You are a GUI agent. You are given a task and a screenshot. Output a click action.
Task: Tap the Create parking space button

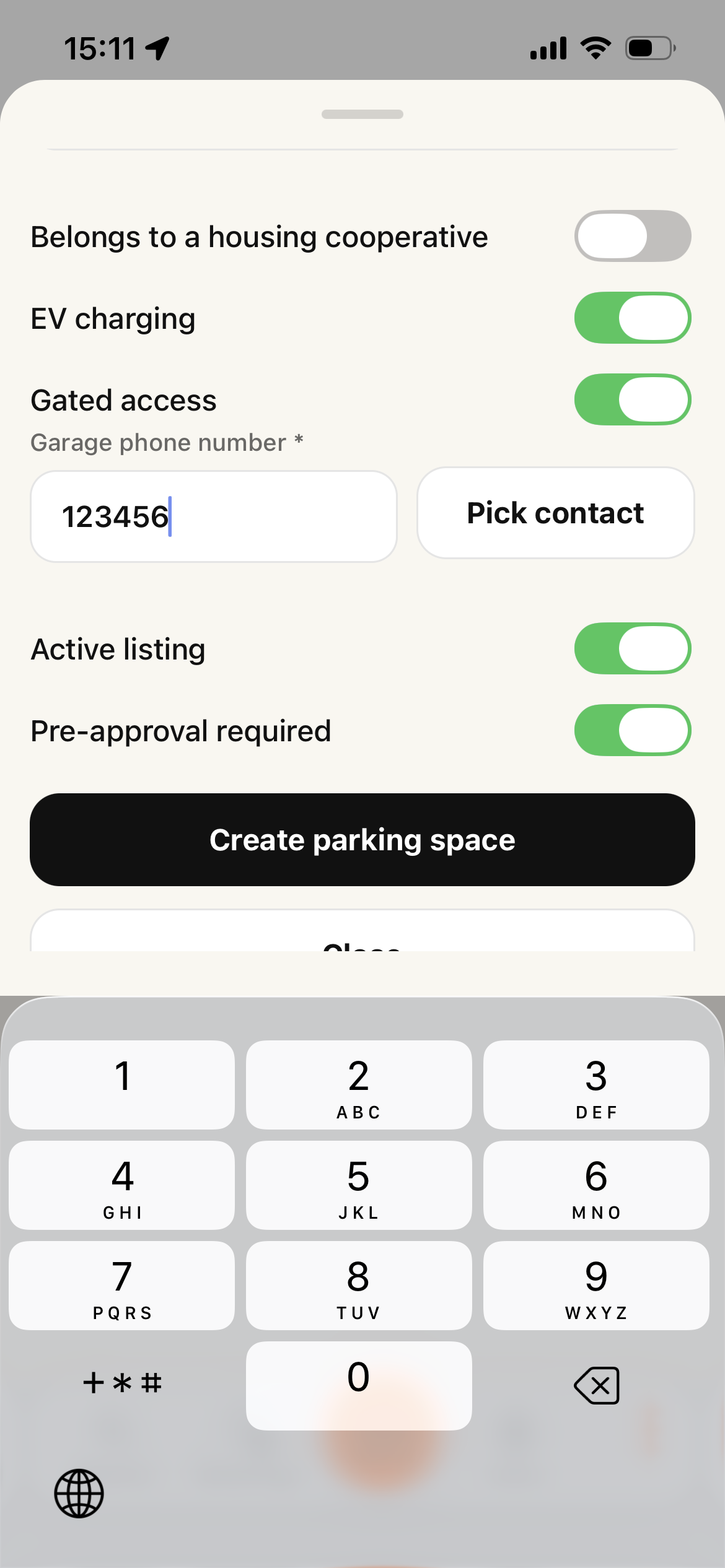(362, 839)
